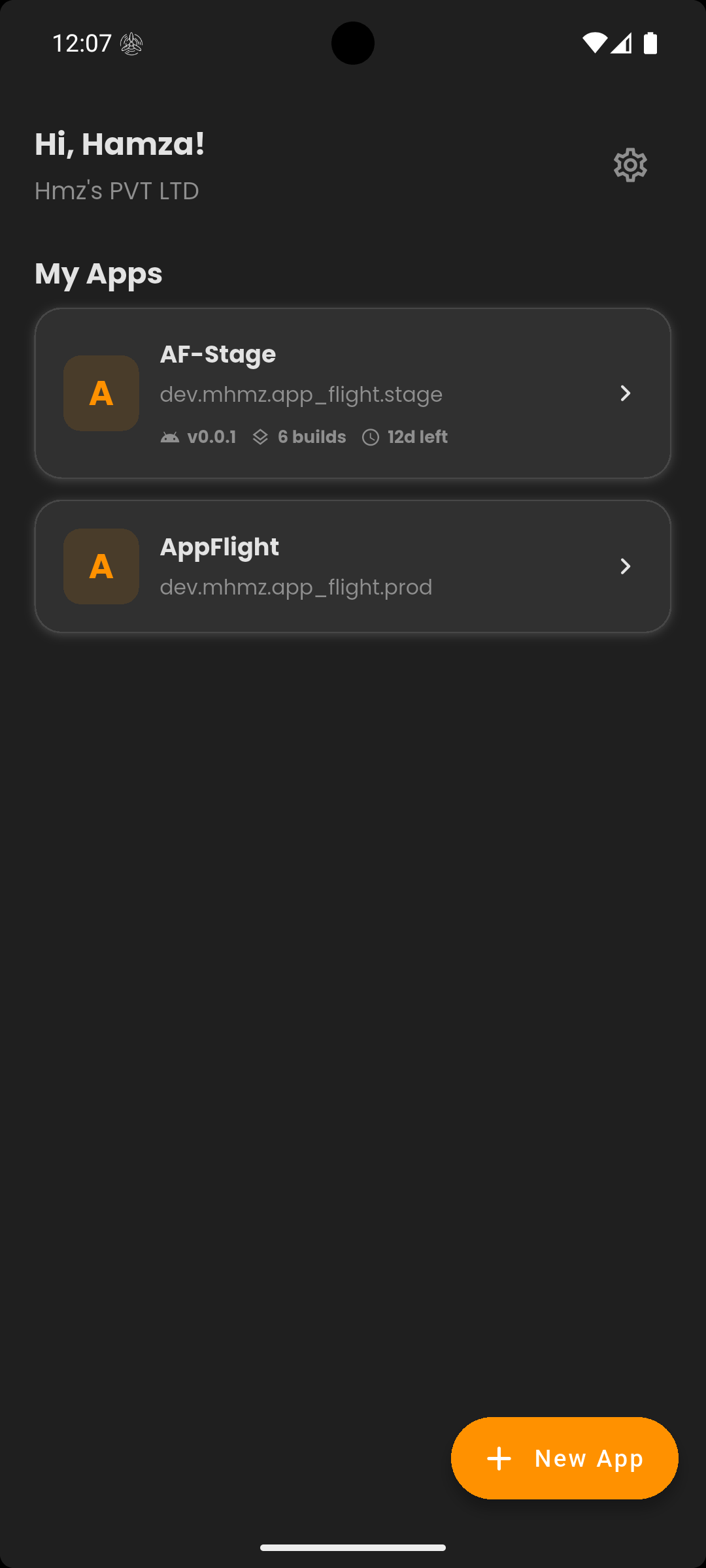Click the builds stack icon on AF-Stage

261,436
